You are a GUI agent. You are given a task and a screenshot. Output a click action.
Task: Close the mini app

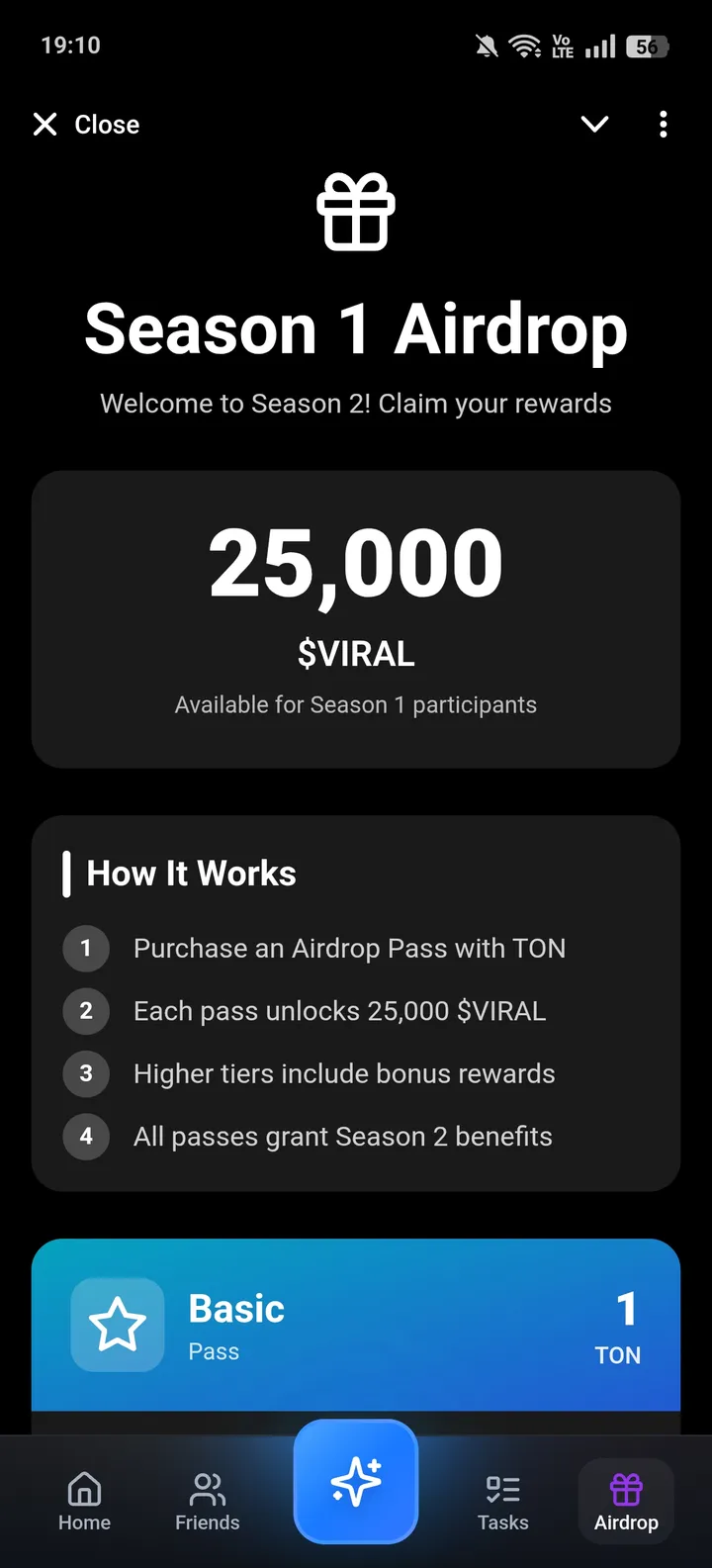point(86,125)
